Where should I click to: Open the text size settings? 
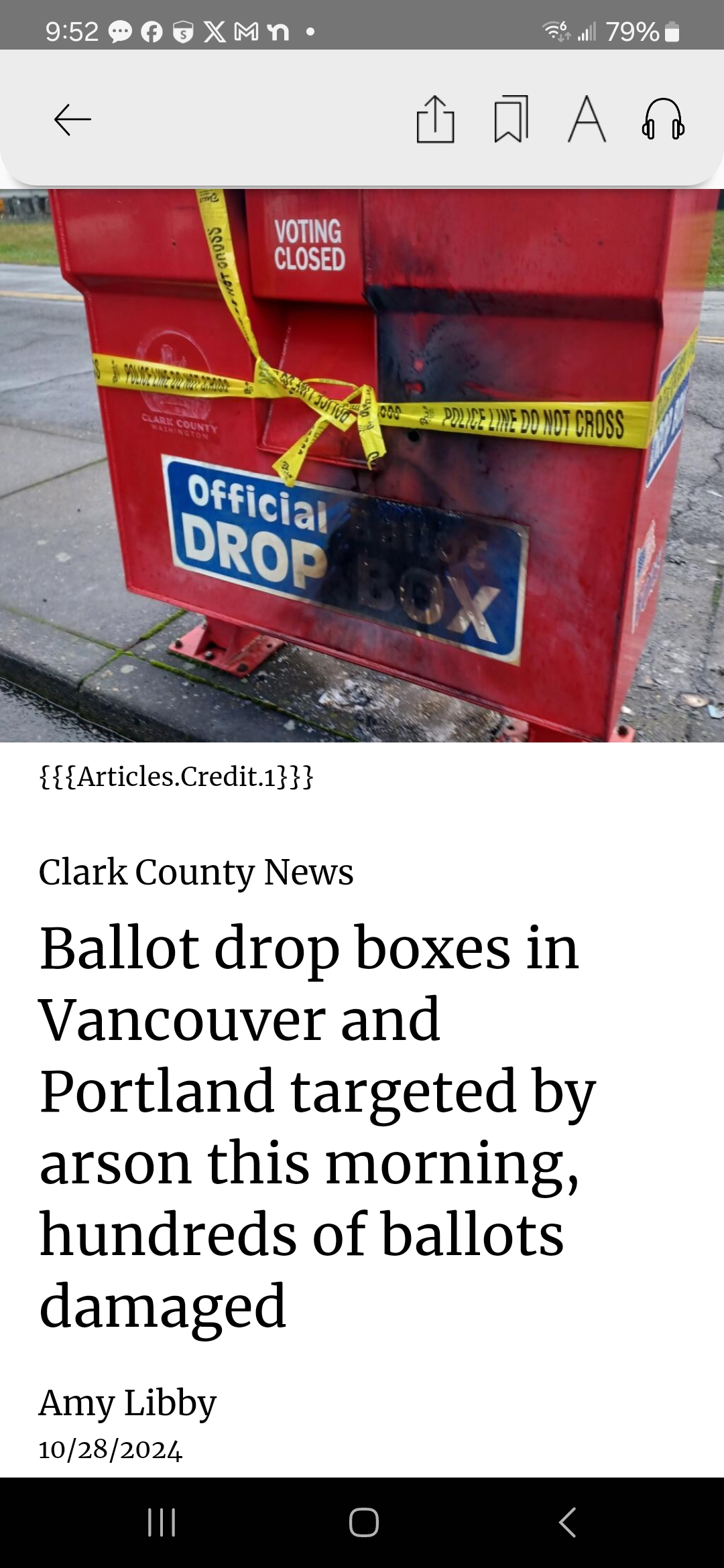click(587, 119)
